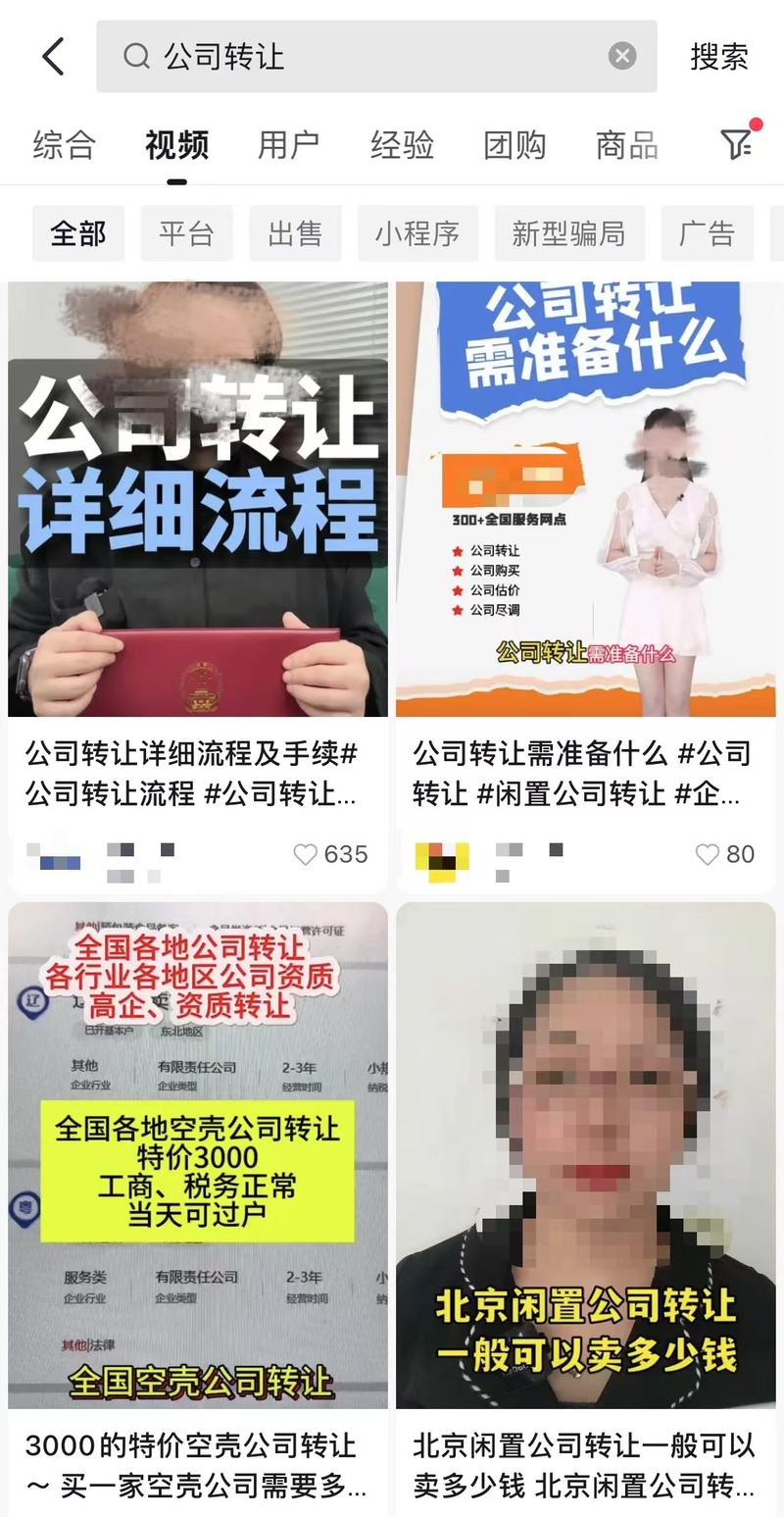
Task: Select the 全部 filter chip
Action: pos(78,233)
